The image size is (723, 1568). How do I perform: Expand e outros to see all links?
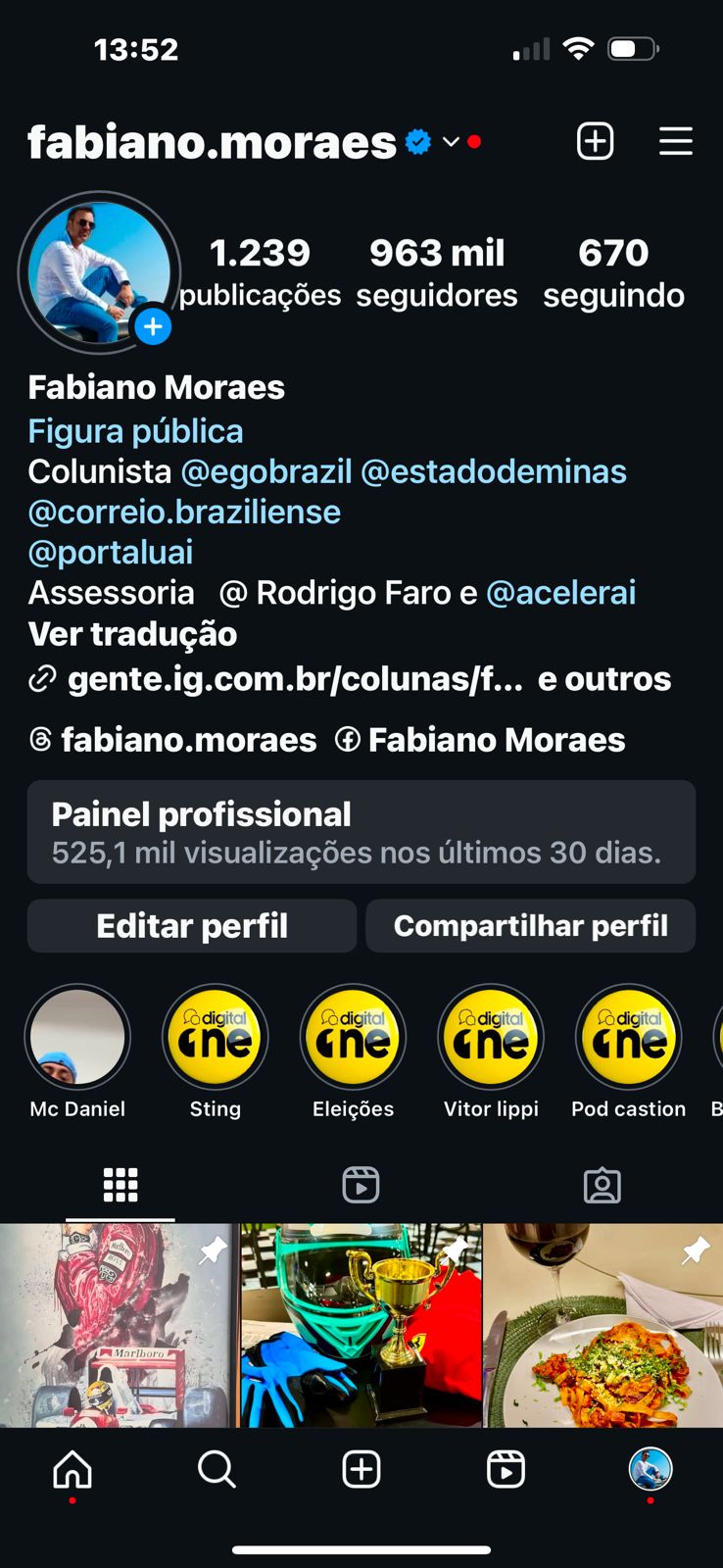(603, 678)
